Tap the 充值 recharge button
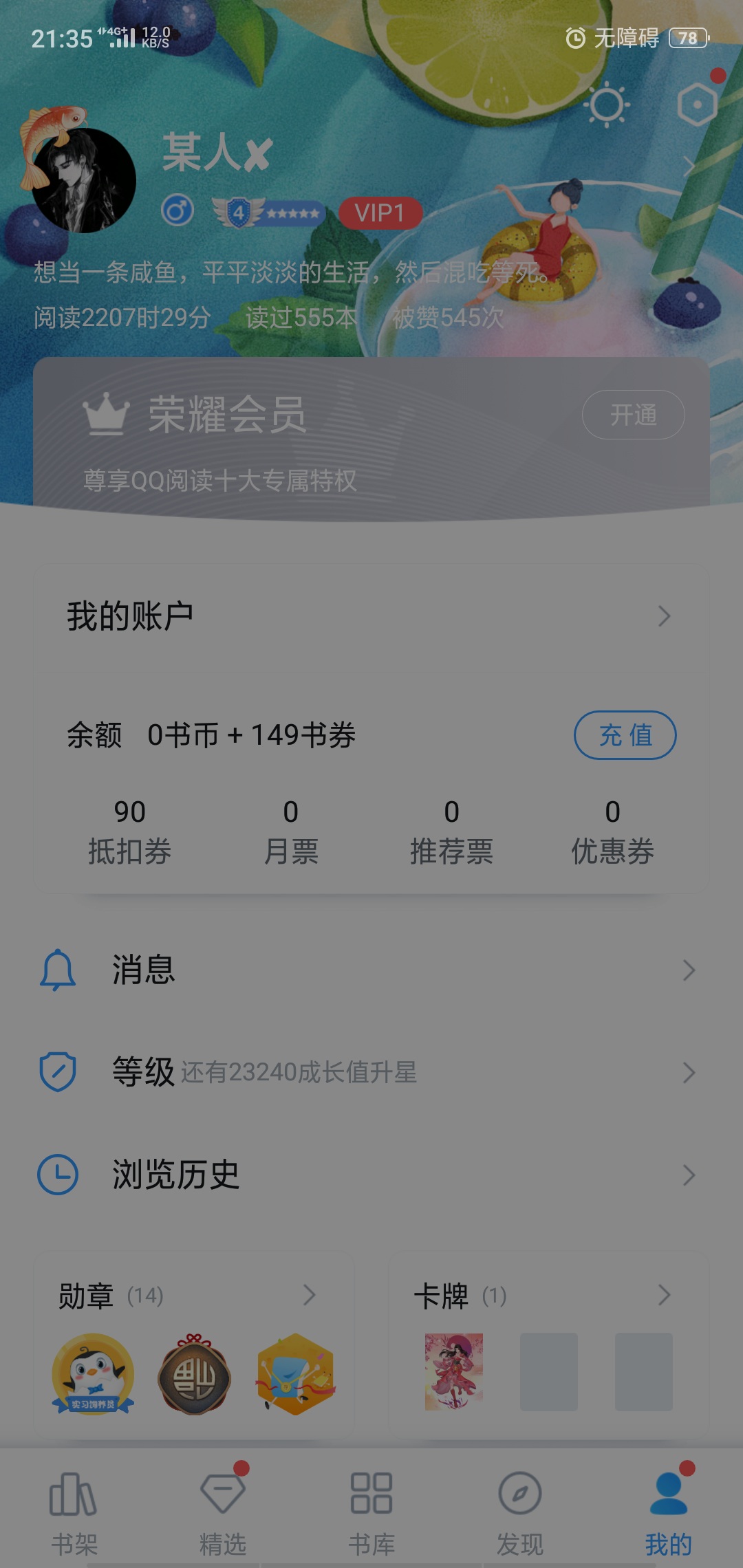Viewport: 743px width, 1568px height. coord(625,735)
